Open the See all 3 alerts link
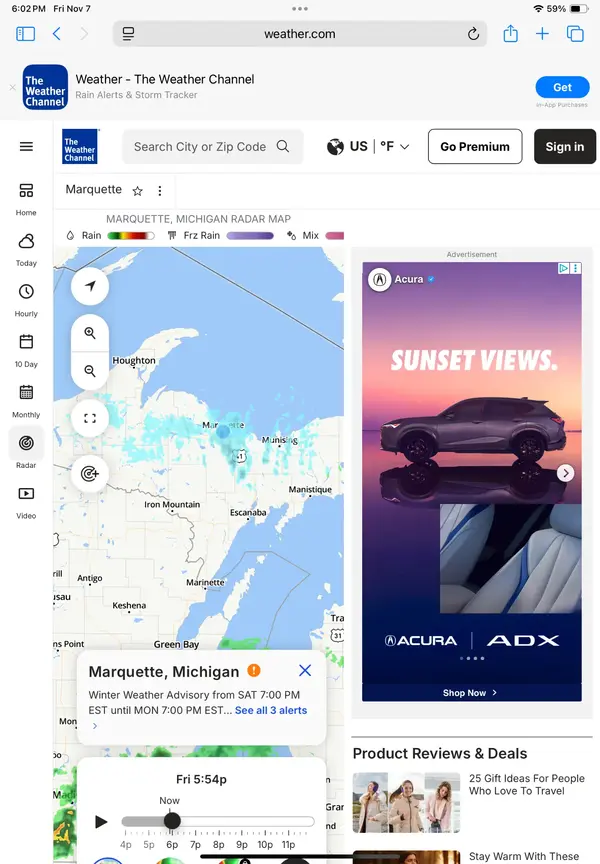600x864 pixels. coord(271,711)
